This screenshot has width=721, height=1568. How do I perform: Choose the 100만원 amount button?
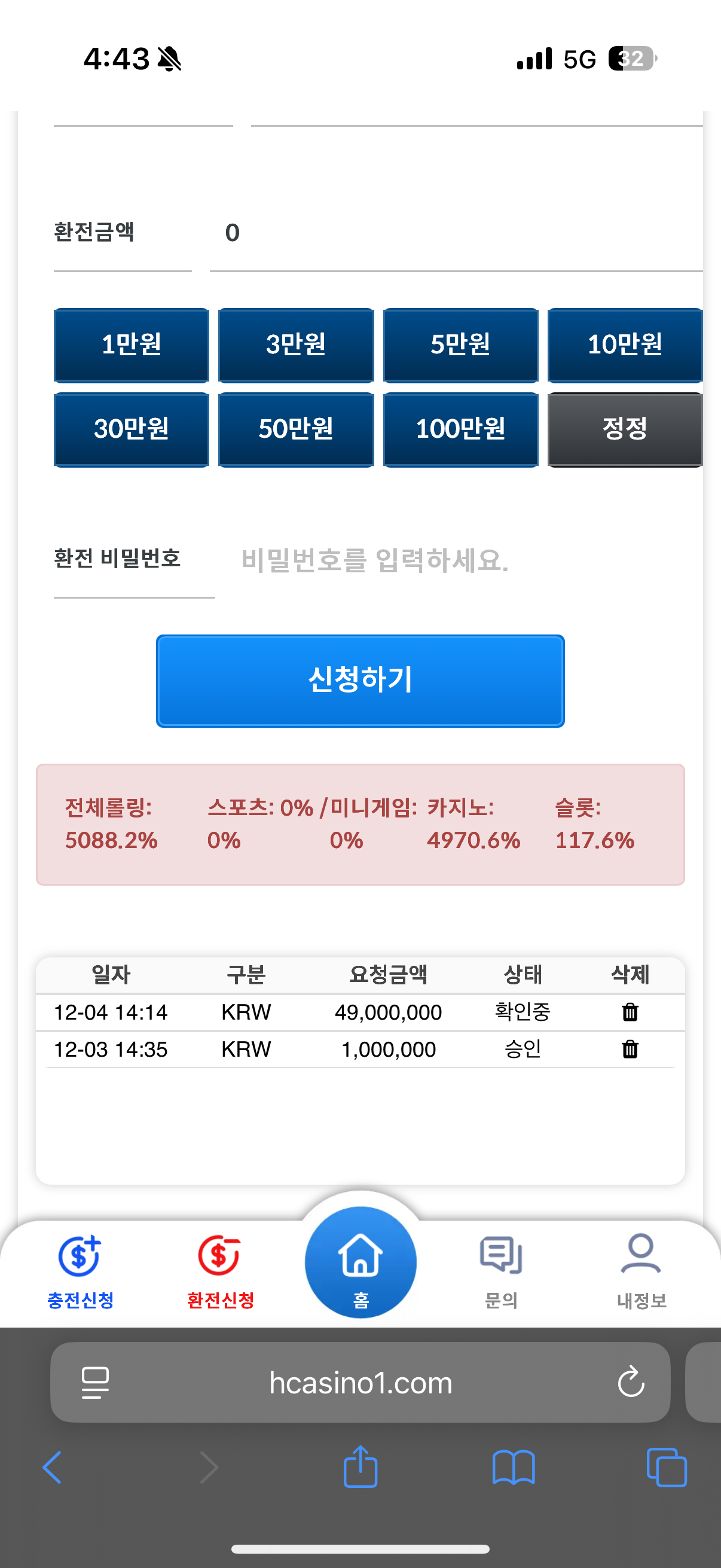(460, 429)
